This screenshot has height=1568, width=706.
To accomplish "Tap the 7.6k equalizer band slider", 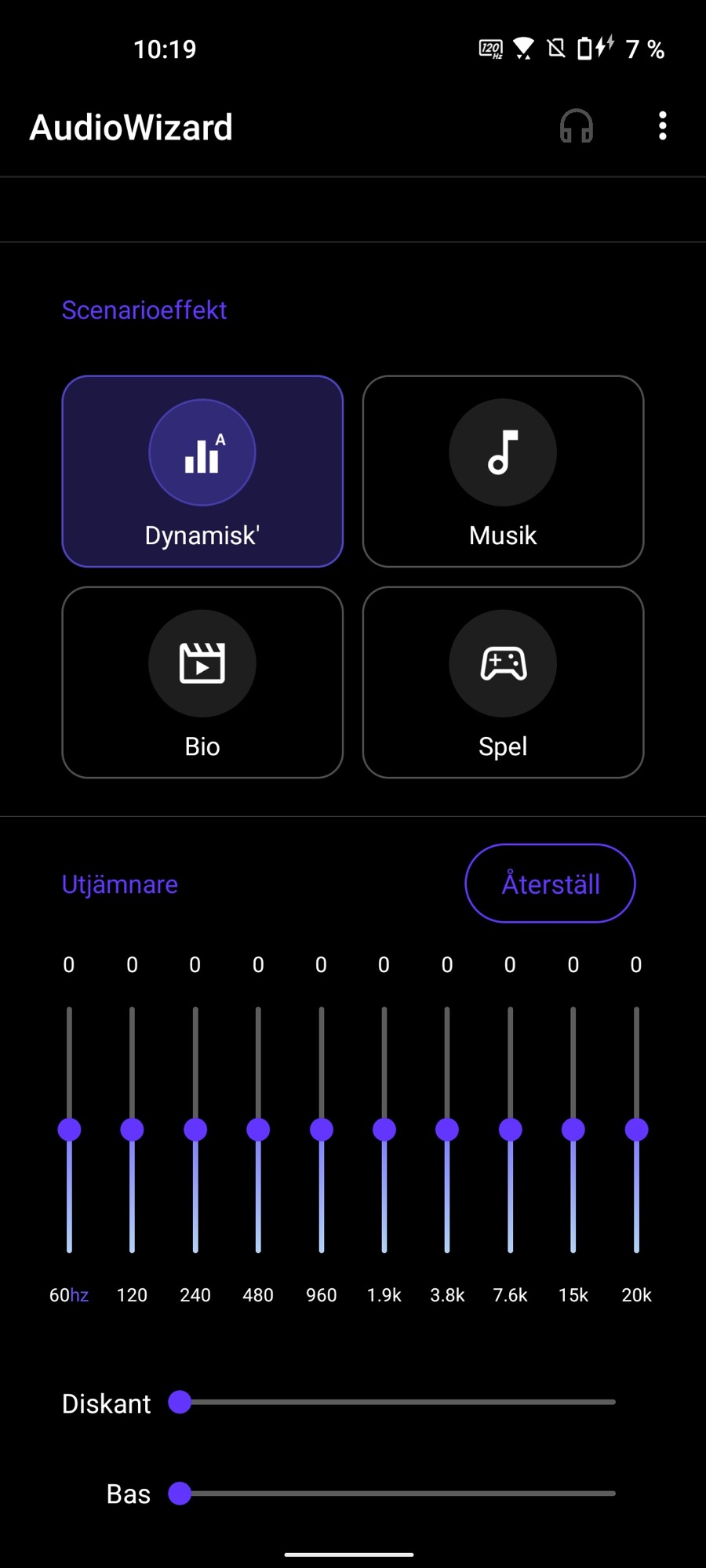I will (x=511, y=1130).
